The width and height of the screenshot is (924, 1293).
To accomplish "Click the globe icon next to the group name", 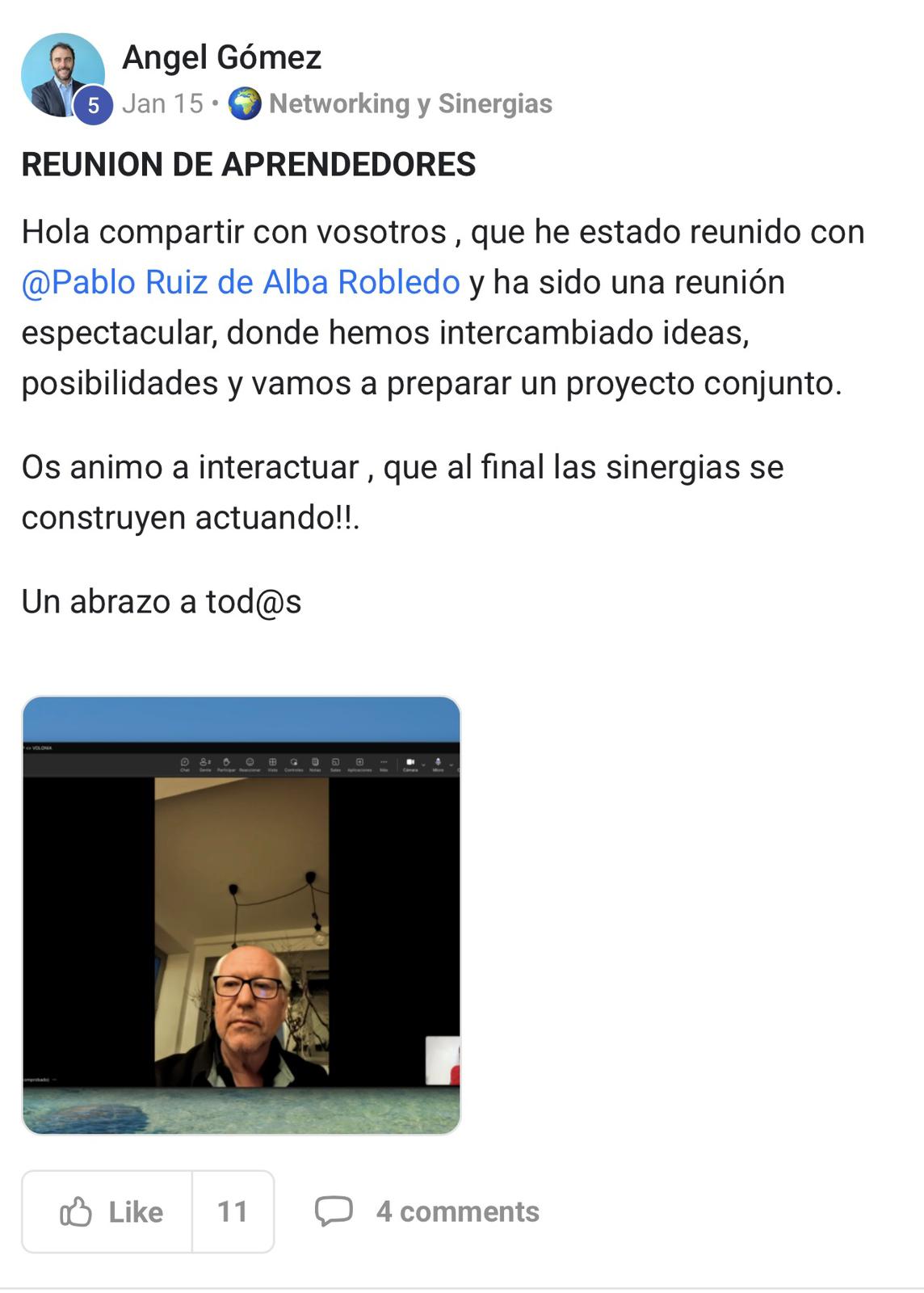I will [x=245, y=103].
